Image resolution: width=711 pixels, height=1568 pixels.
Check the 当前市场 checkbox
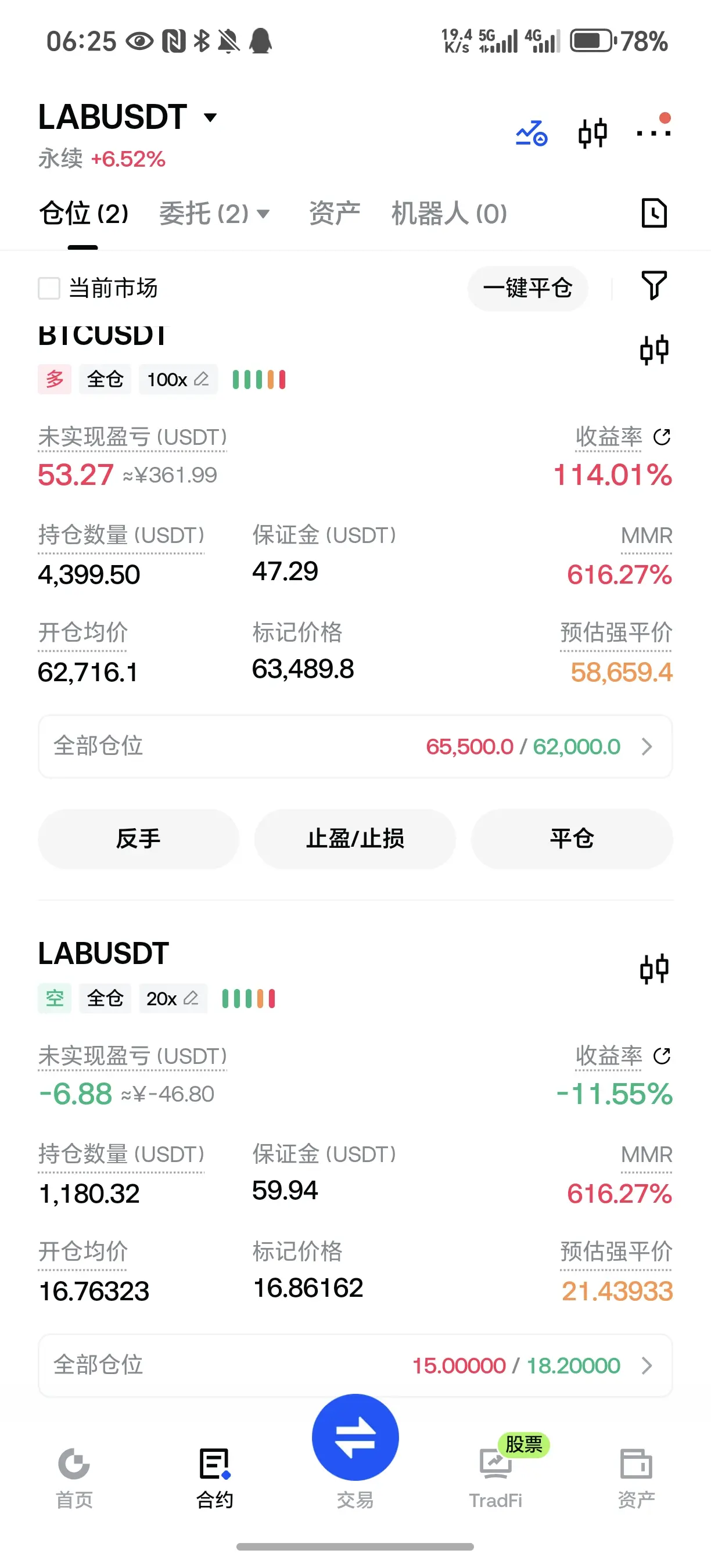click(x=49, y=288)
